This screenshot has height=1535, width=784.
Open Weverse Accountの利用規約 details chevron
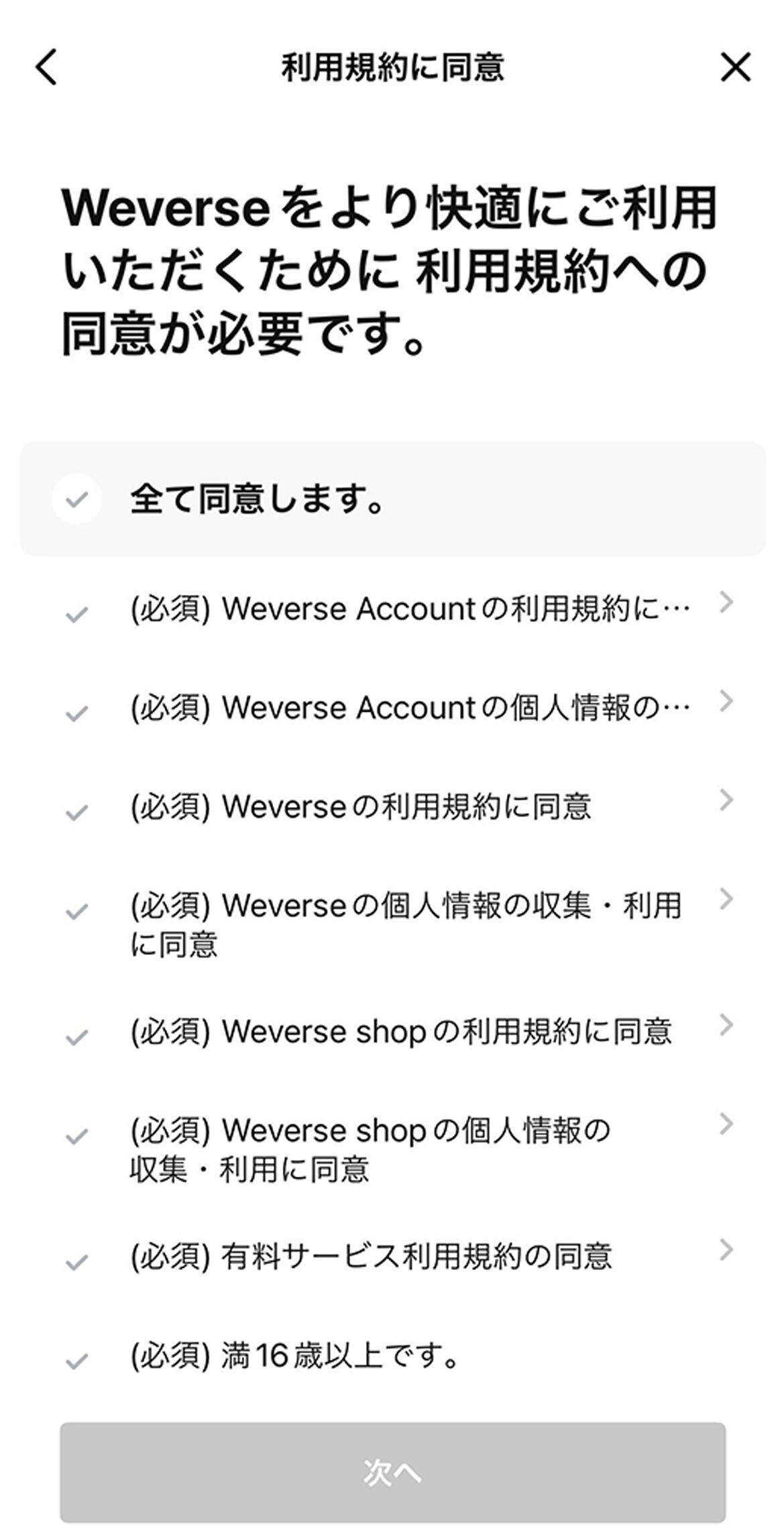726,602
